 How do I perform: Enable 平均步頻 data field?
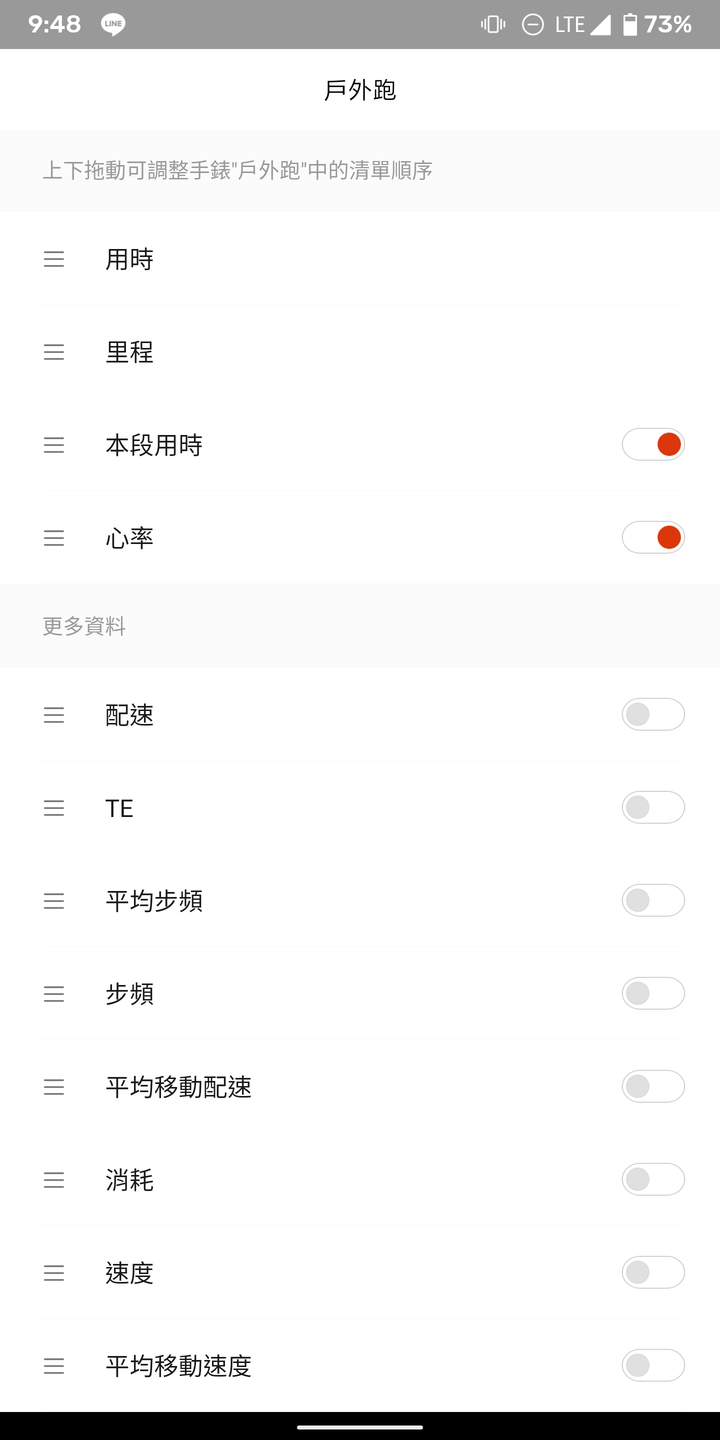[653, 900]
